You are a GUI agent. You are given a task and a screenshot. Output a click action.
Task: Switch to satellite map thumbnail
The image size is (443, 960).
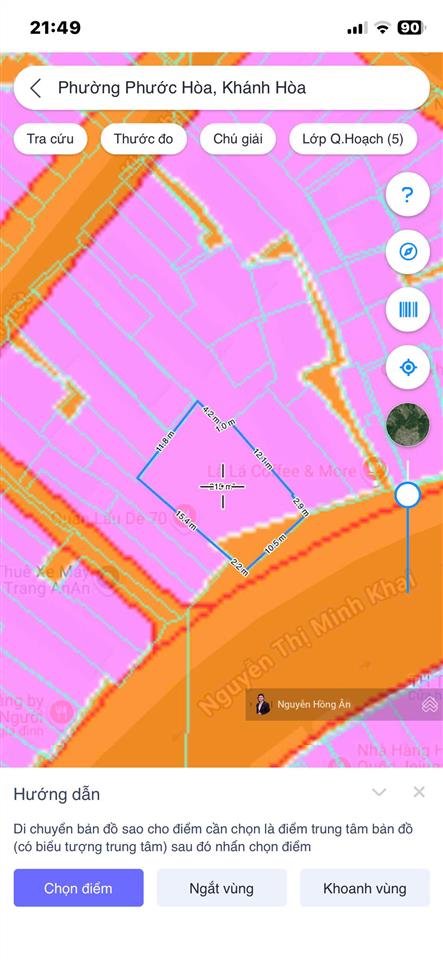click(x=408, y=424)
